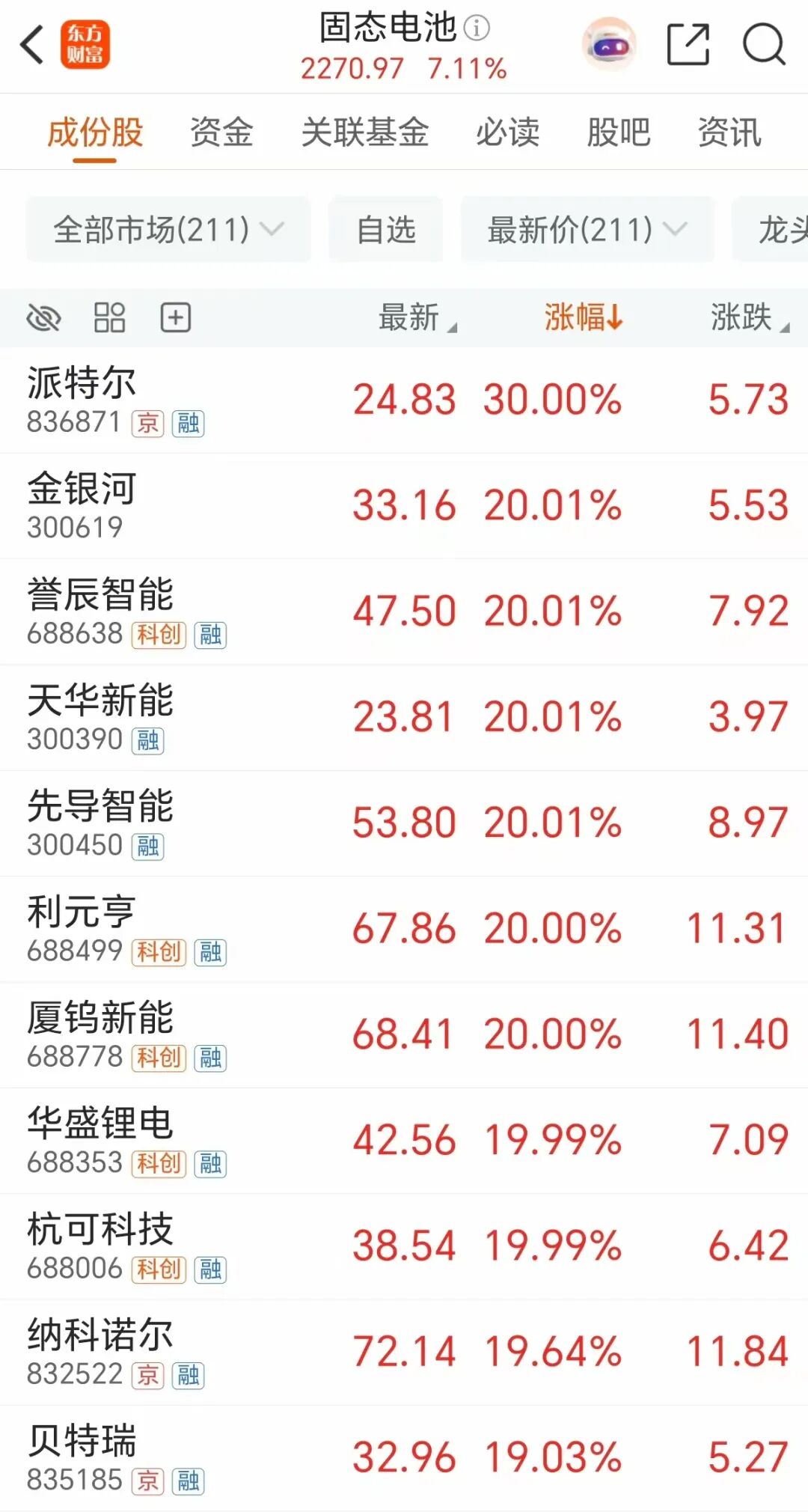Switch to the 资讯 tab
Viewport: 808px width, 1512px height.
[729, 132]
